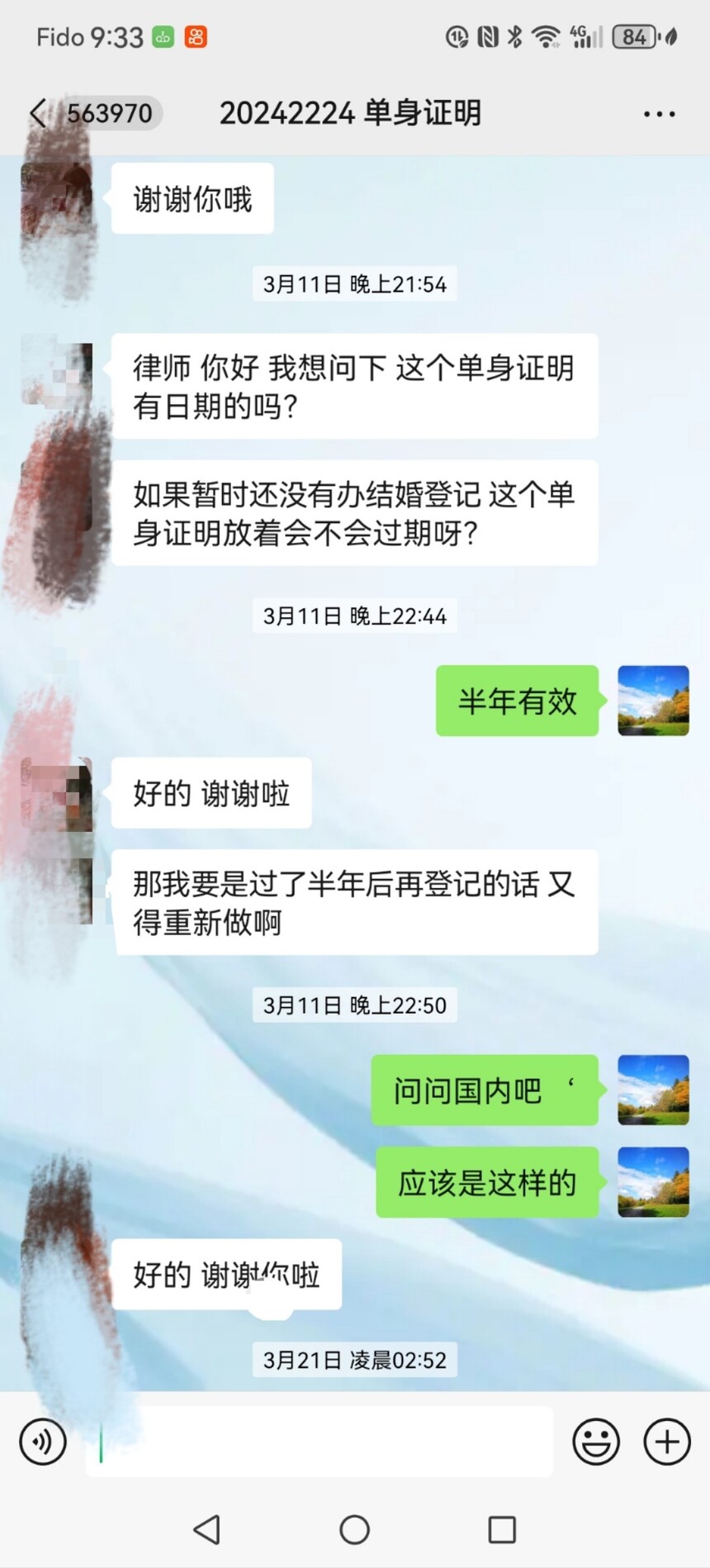Open the sender's avatar next to 谢谢你哦
Viewport: 710px width, 1568px height.
58,198
